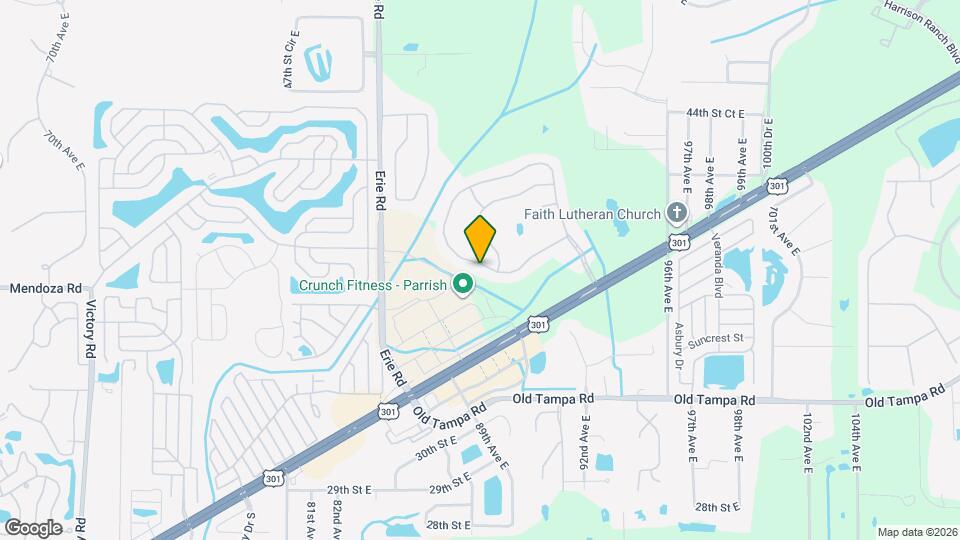Tap the orange location marker on the map

tap(481, 238)
